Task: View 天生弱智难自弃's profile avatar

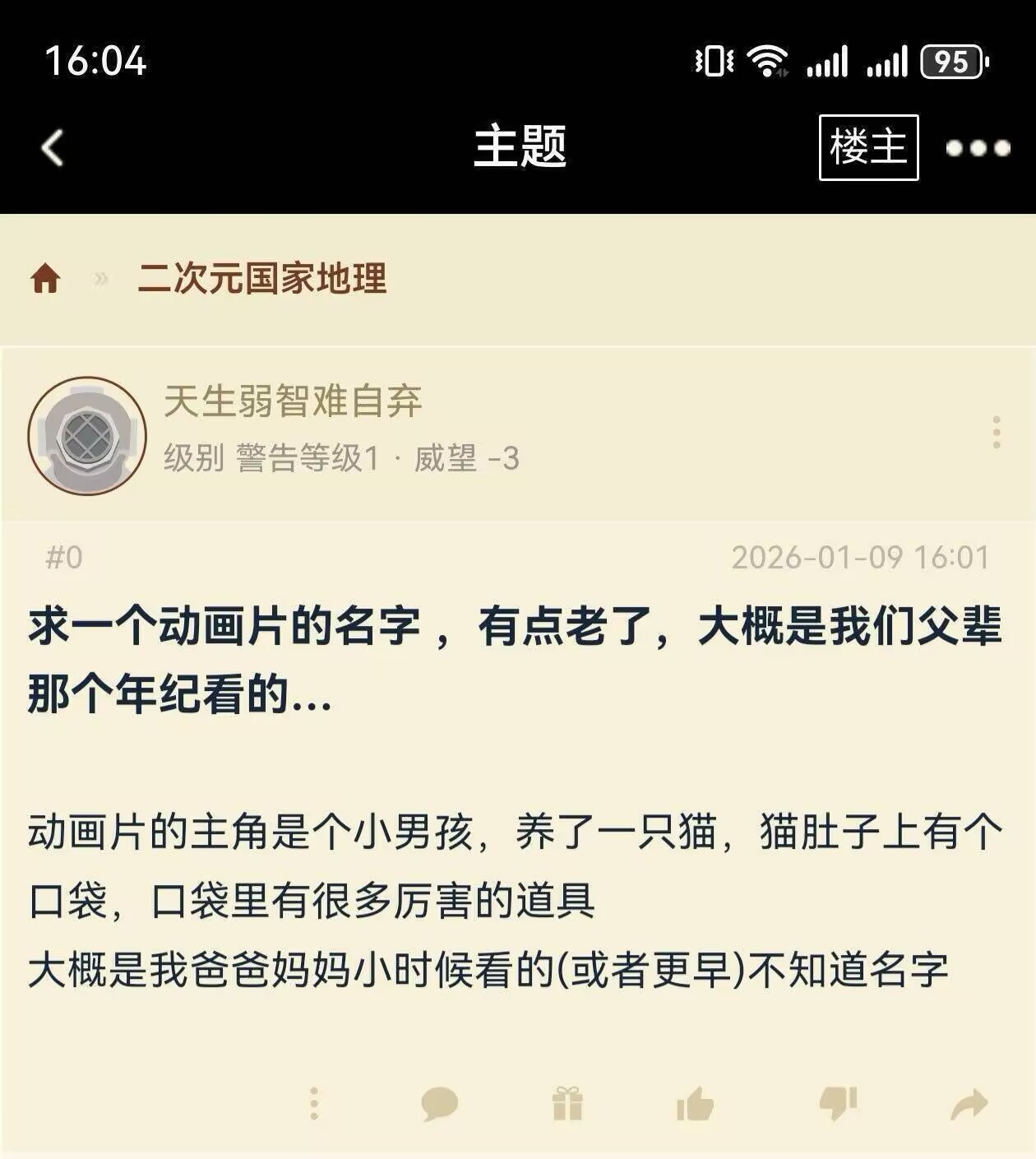Action: click(87, 436)
